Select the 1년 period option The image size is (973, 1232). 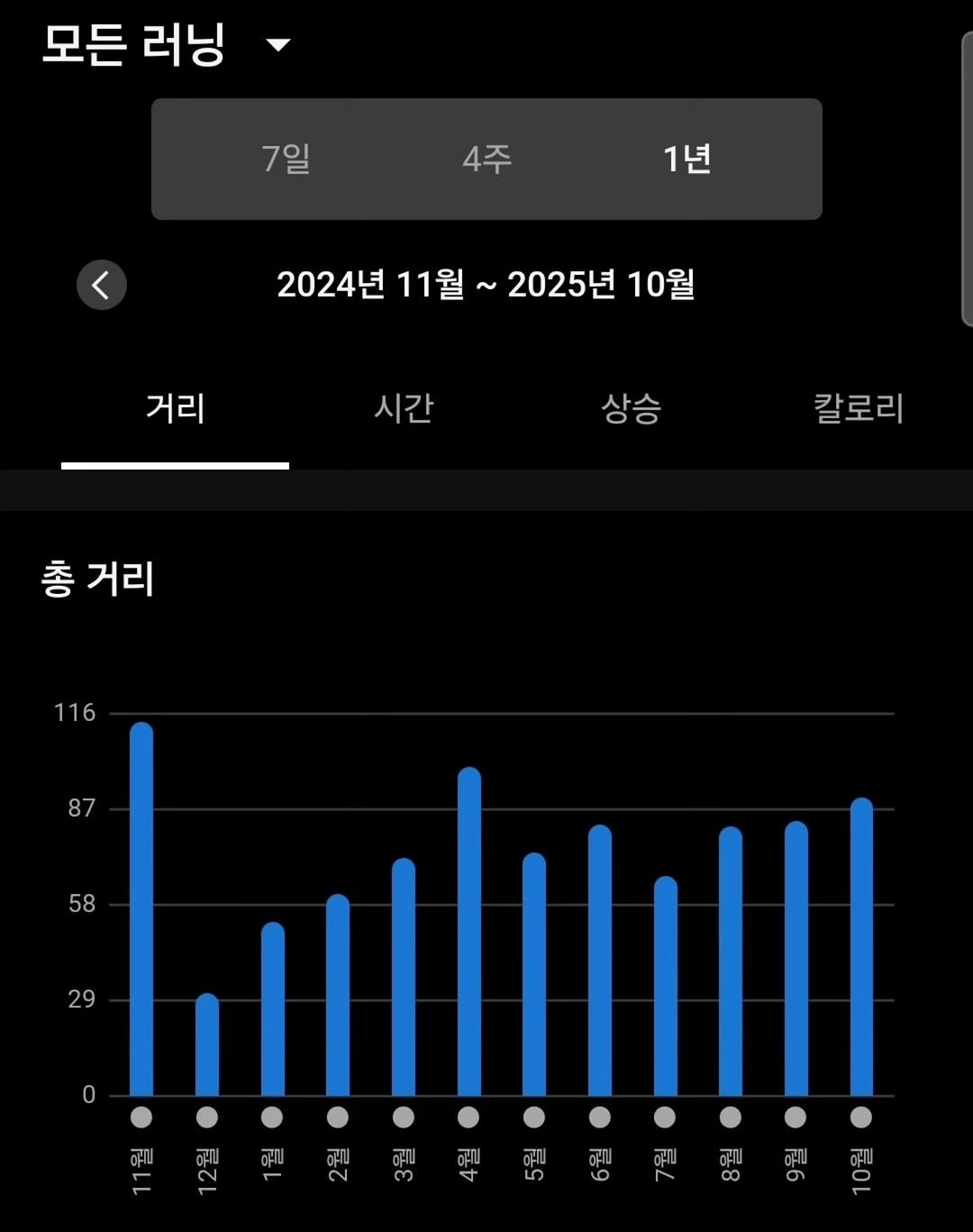click(687, 159)
